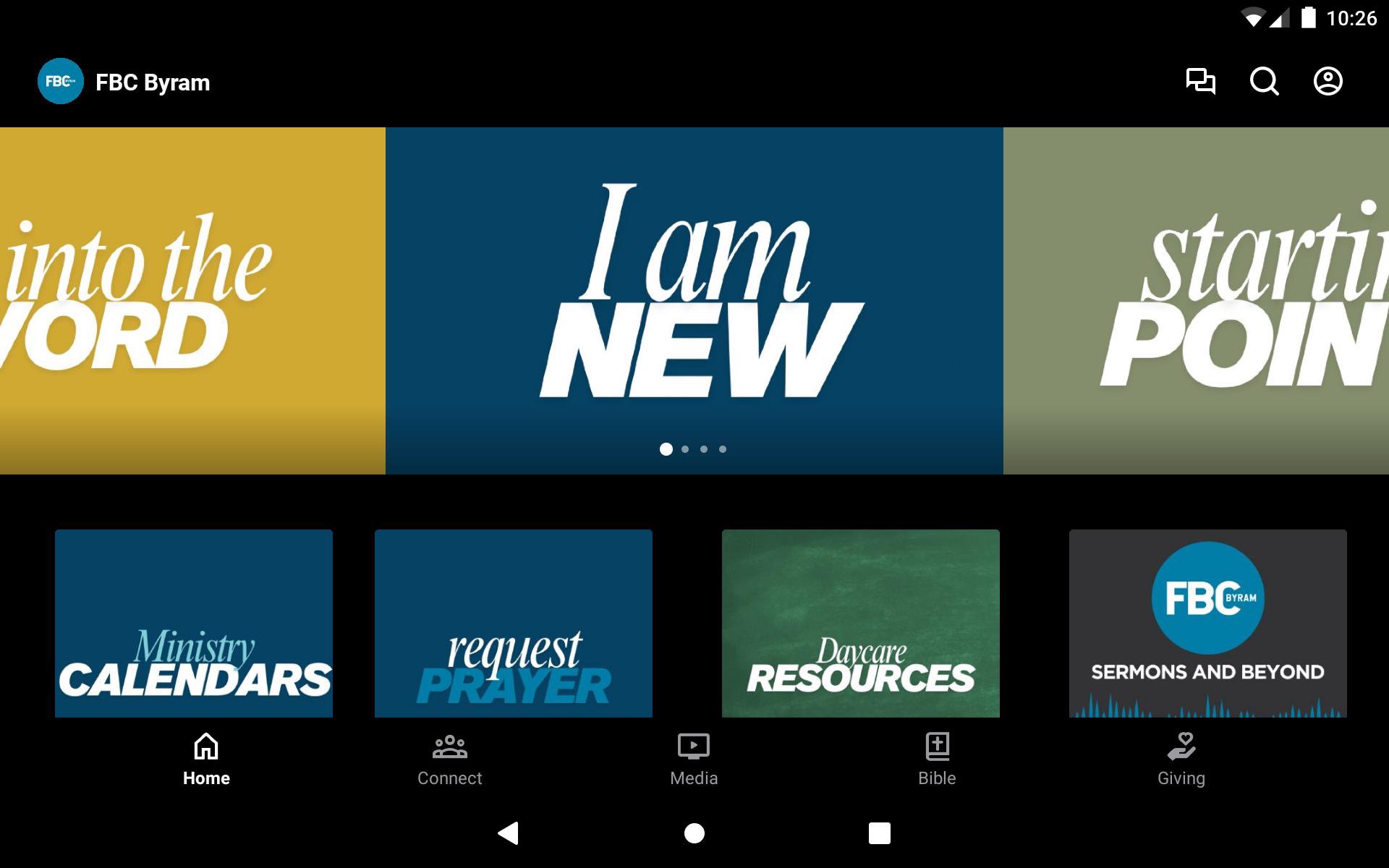The width and height of the screenshot is (1389, 868).
Task: Switch to the Giving tab
Action: click(x=1181, y=759)
